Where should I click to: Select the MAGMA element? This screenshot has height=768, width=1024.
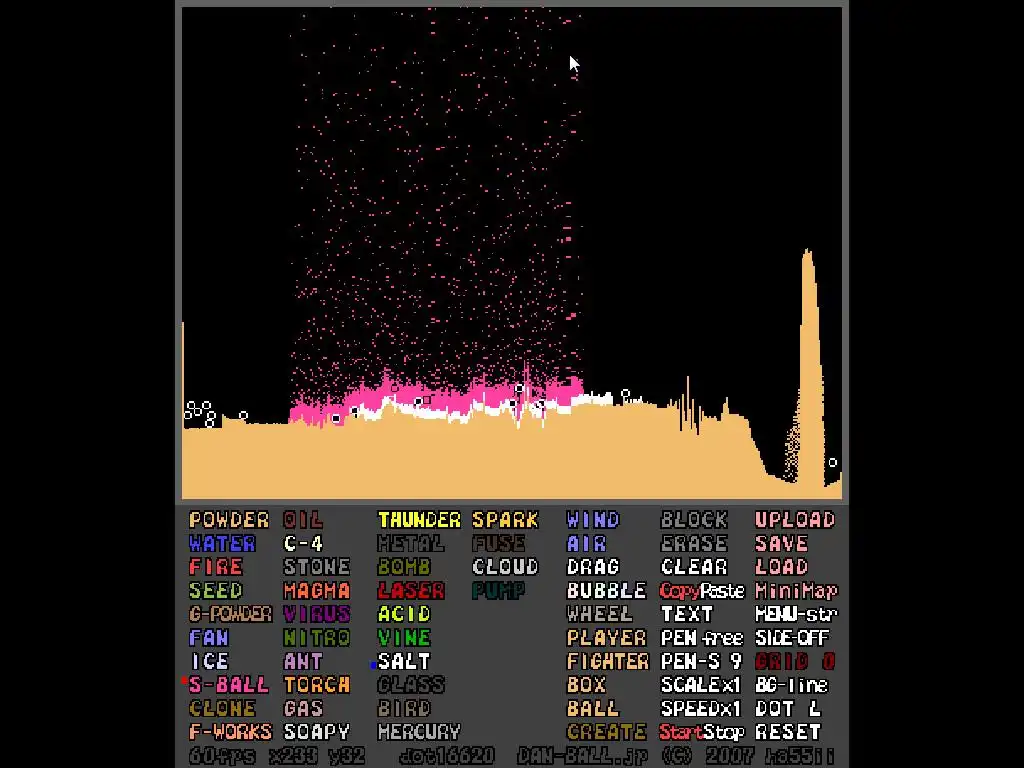[316, 591]
